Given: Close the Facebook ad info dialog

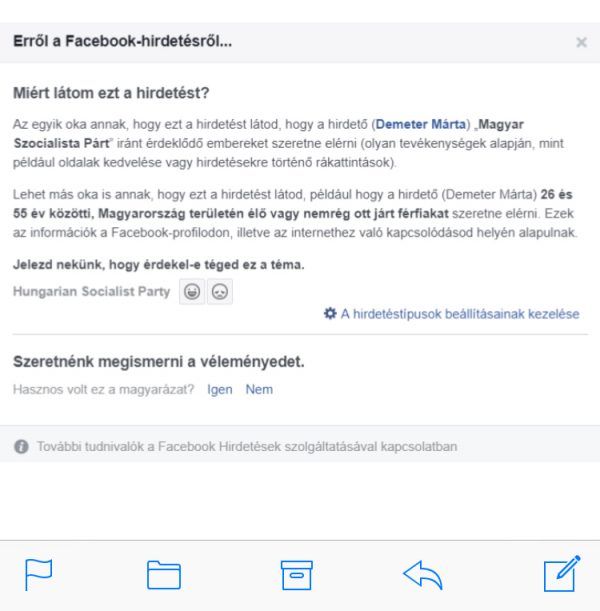Looking at the screenshot, I should click(581, 43).
